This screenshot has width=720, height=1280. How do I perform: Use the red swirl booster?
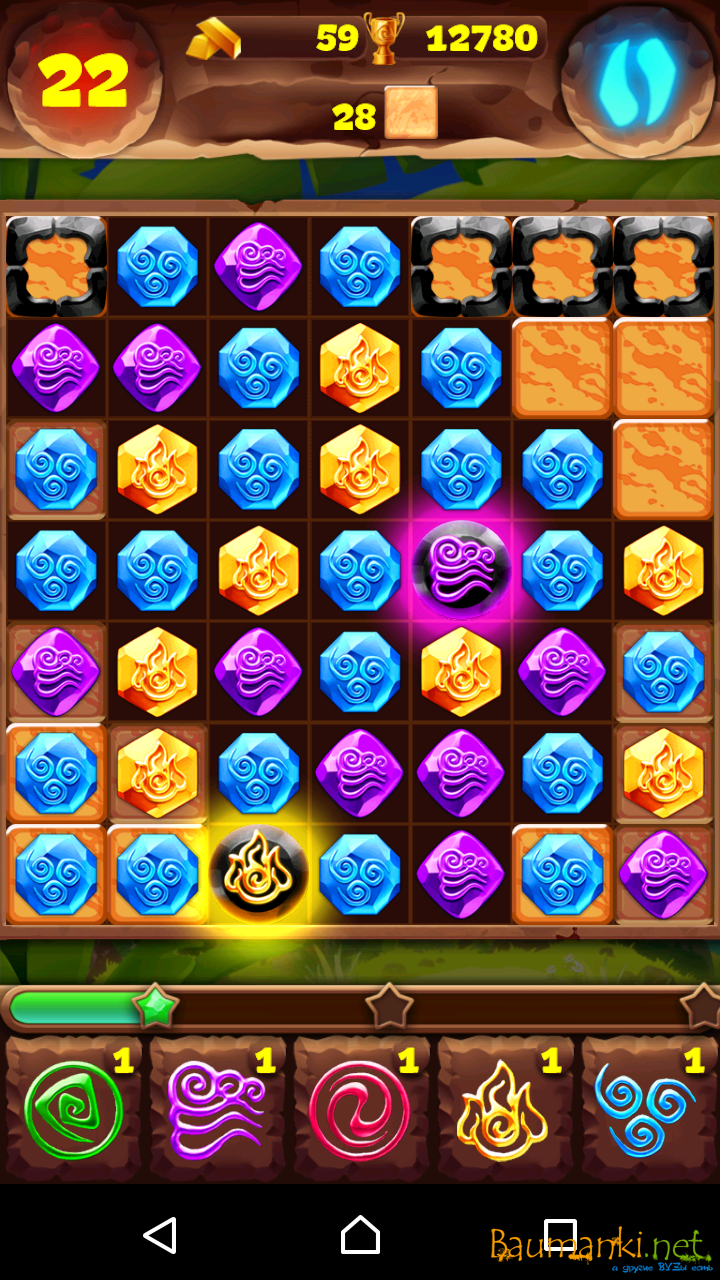(x=360, y=1109)
